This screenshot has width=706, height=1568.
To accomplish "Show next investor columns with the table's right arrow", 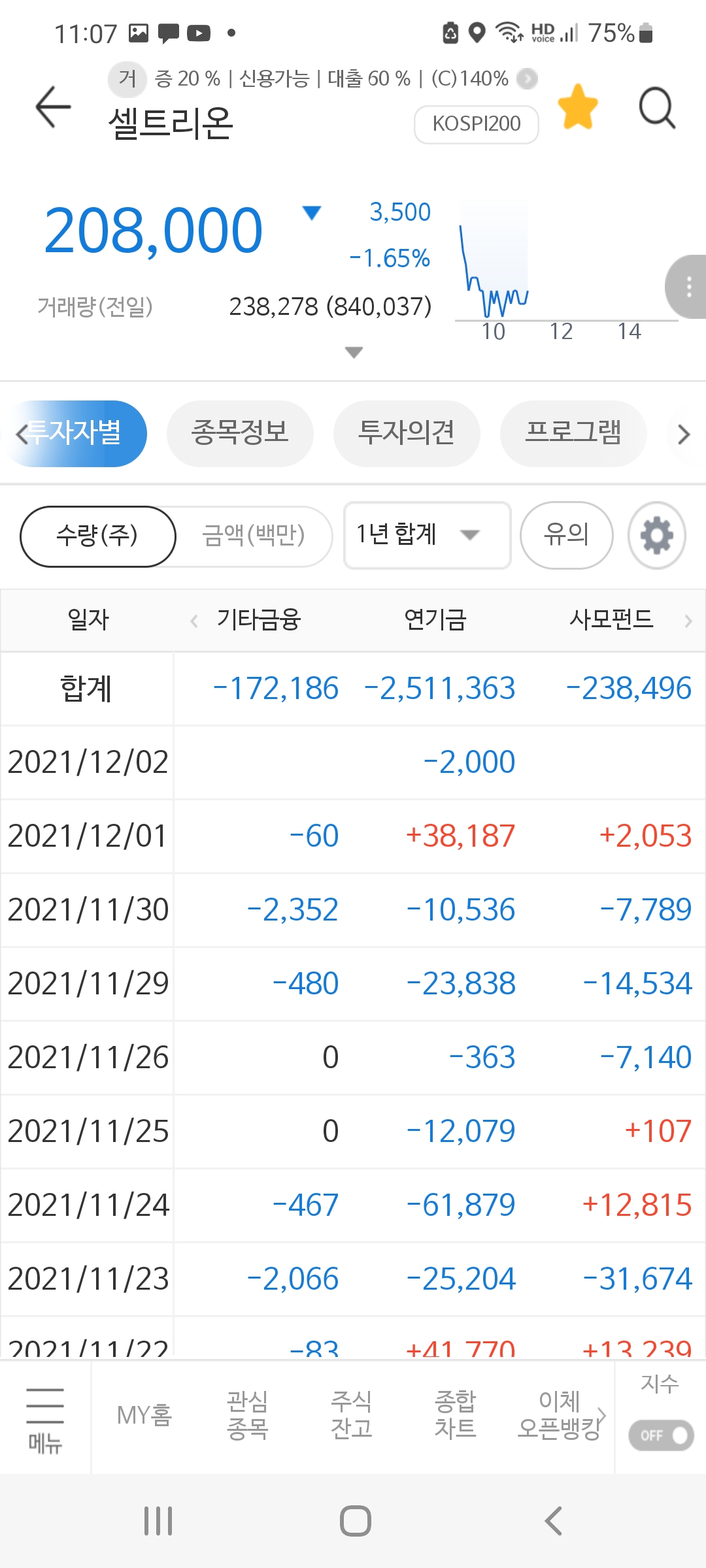I will [688, 621].
